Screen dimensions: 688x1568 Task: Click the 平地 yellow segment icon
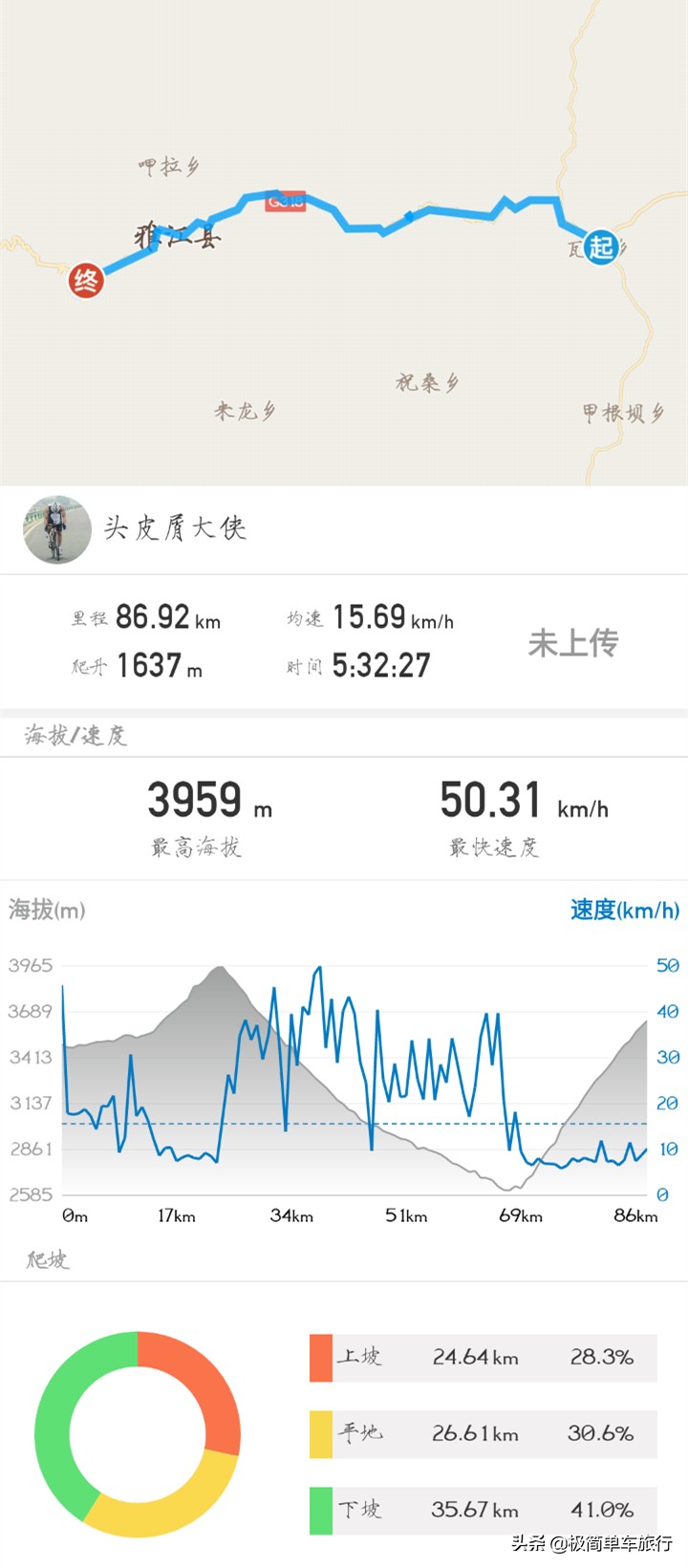tap(319, 1433)
